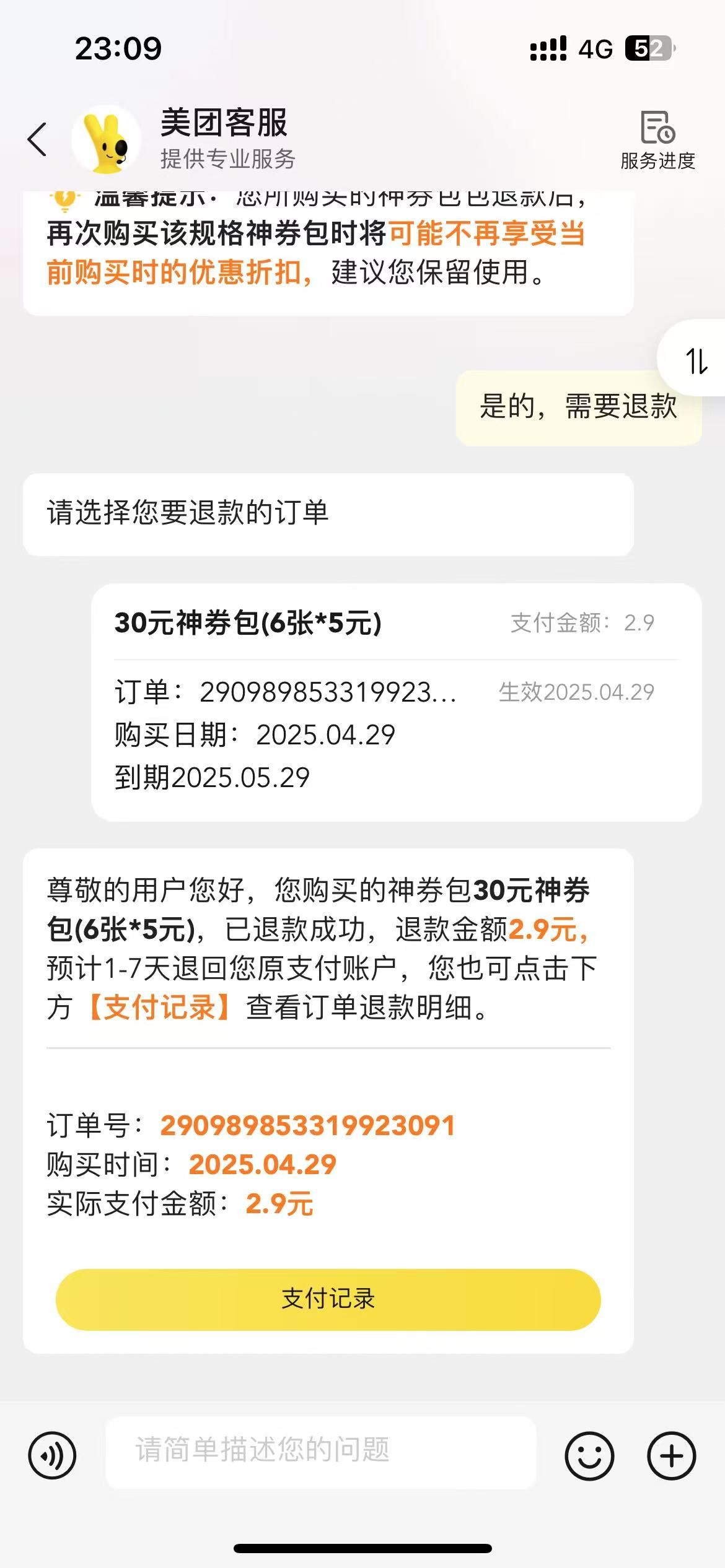
Task: Open the plus attachment menu
Action: (672, 1455)
